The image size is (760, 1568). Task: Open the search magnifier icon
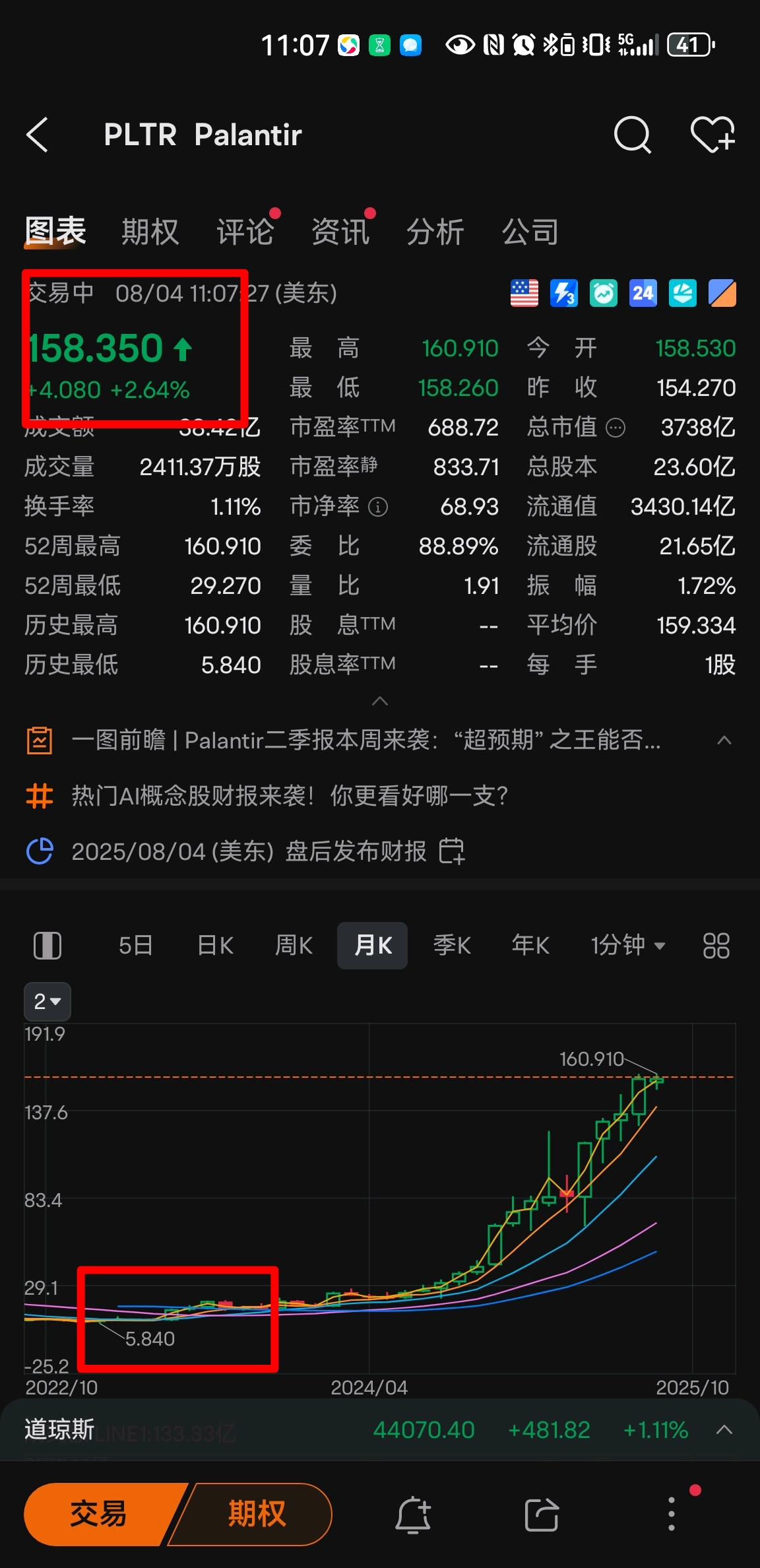[632, 135]
